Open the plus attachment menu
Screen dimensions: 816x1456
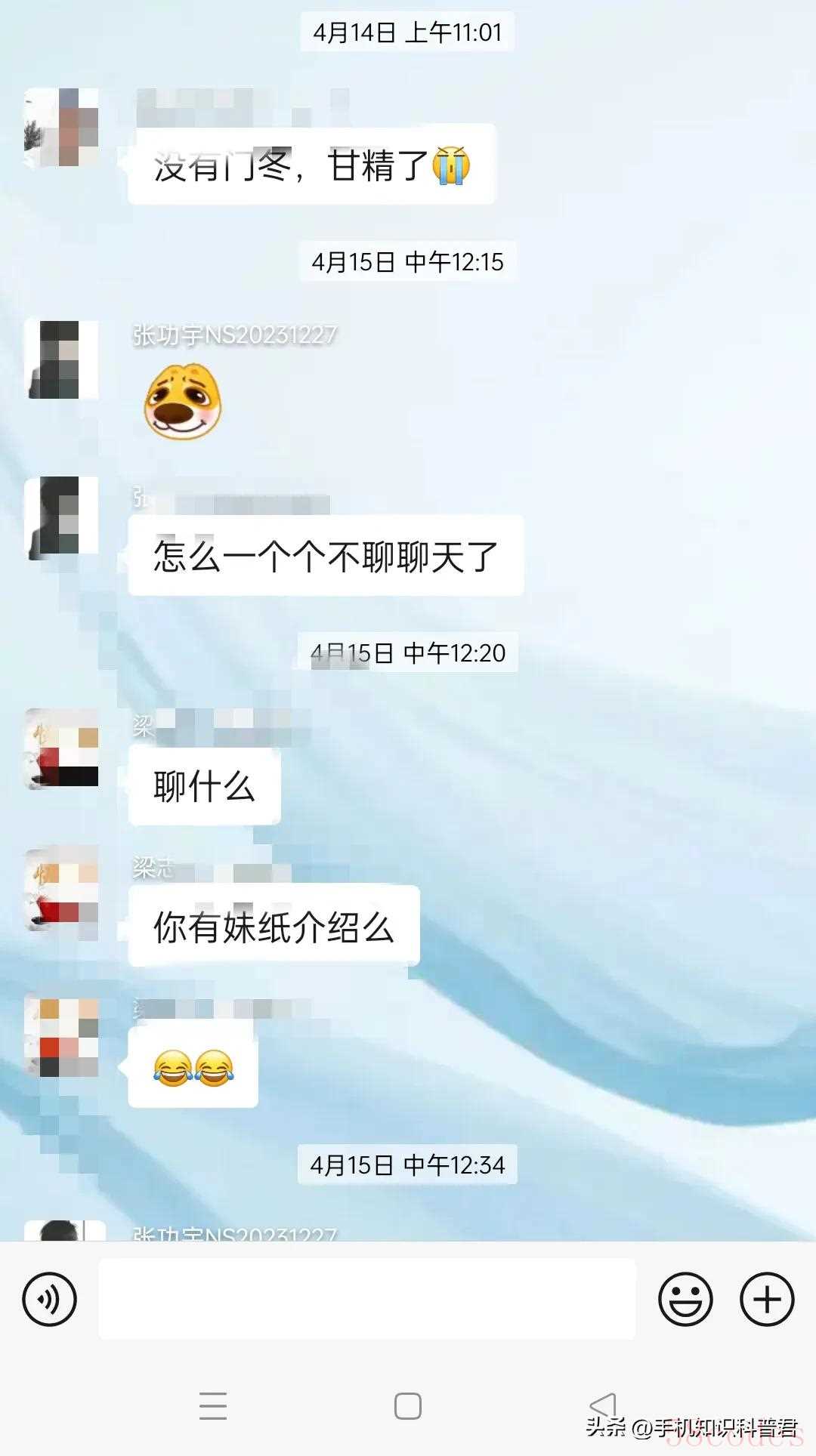(766, 1300)
